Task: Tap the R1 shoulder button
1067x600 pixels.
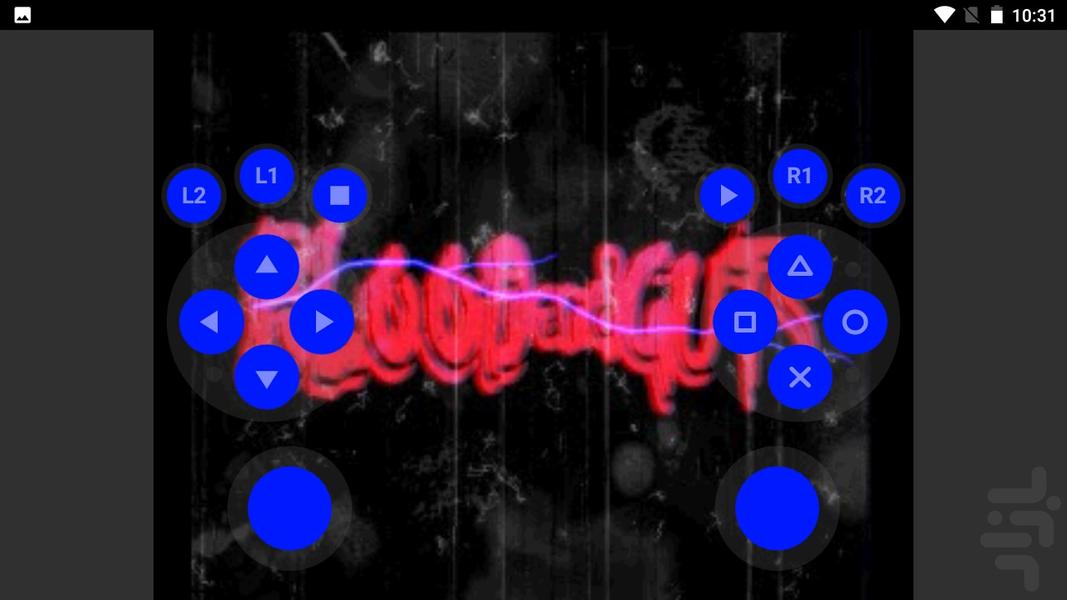Action: pyautogui.click(x=799, y=176)
